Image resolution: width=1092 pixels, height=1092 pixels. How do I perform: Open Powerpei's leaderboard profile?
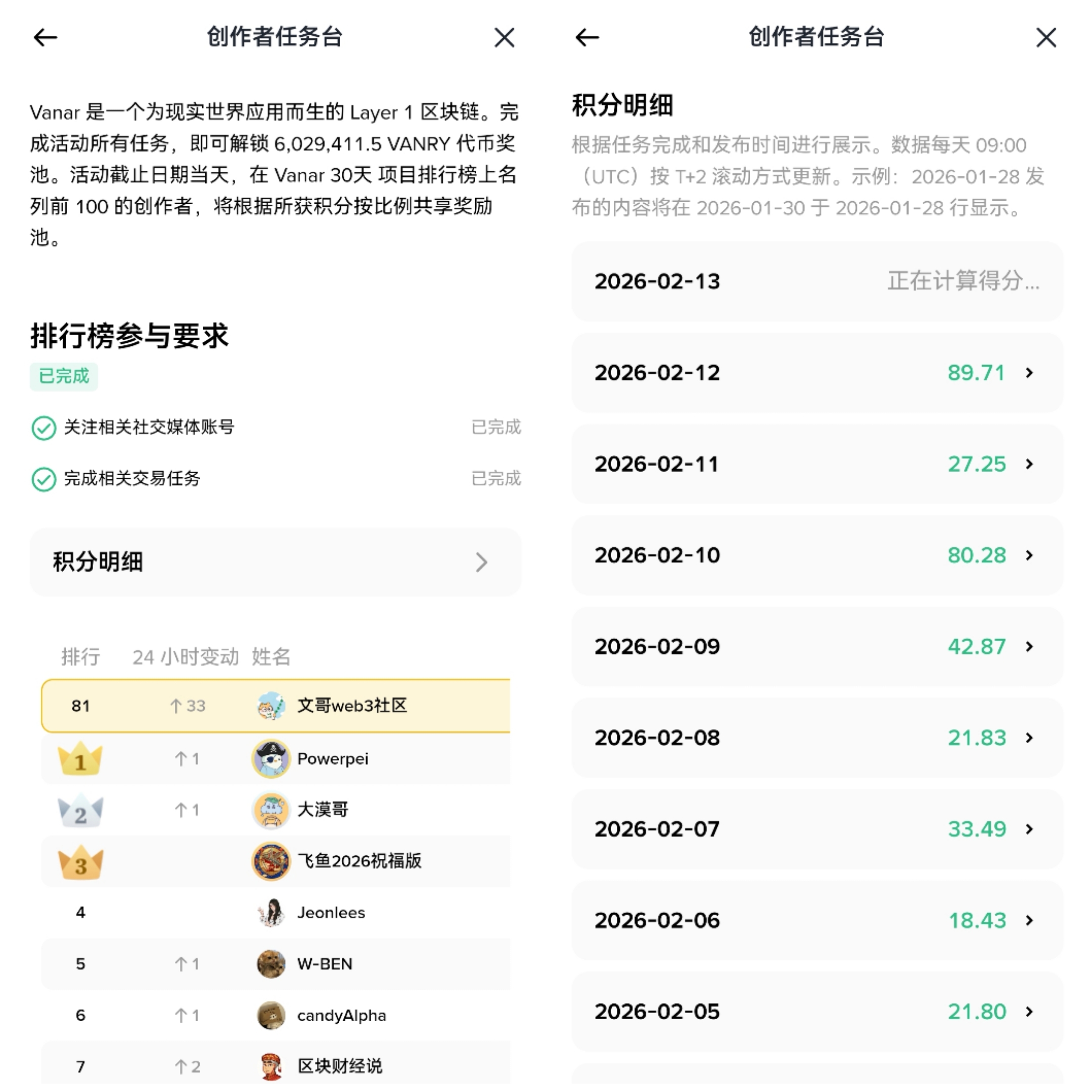click(x=332, y=758)
